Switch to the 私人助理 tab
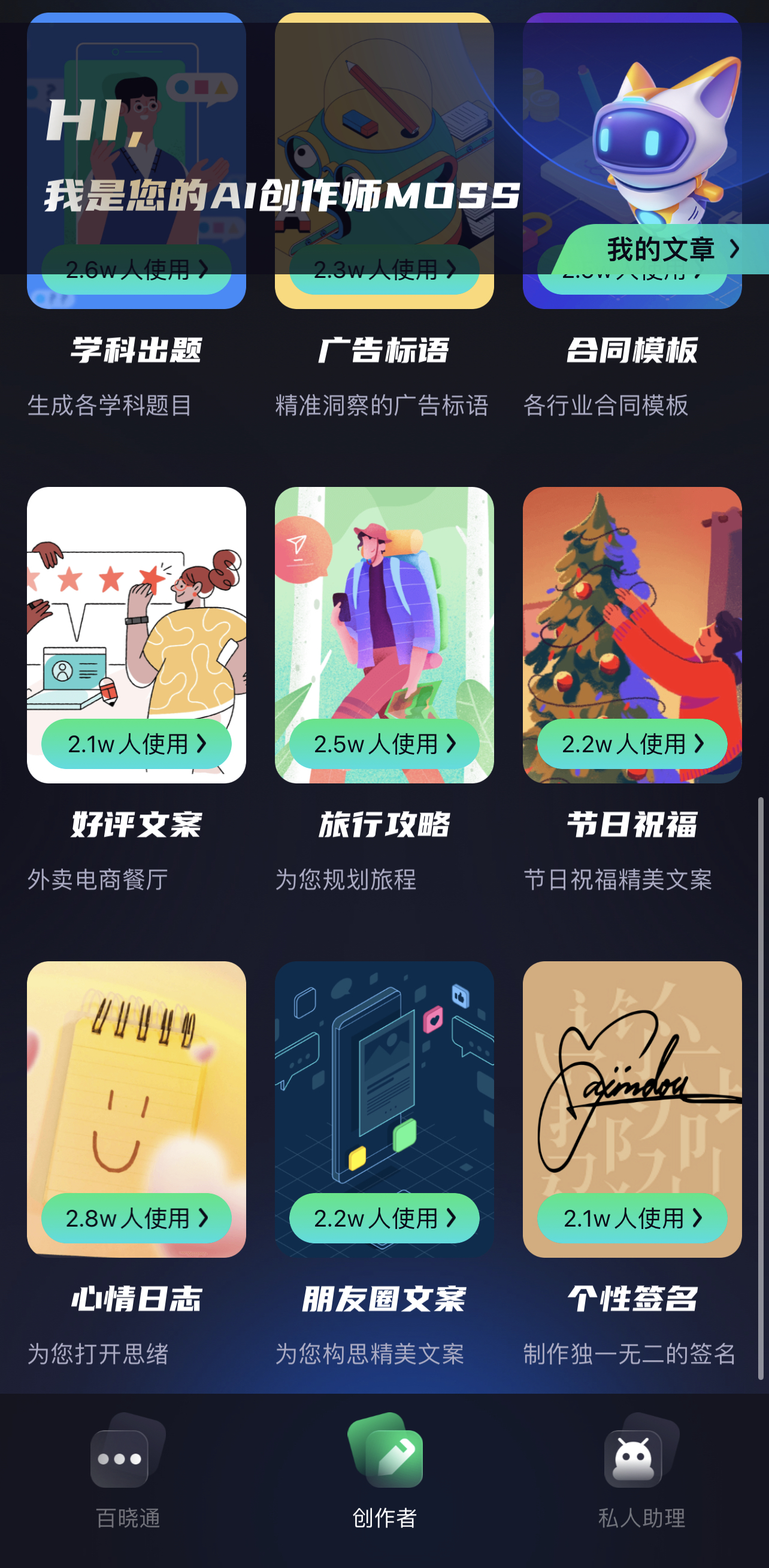The width and height of the screenshot is (769, 1568). coord(641,1472)
